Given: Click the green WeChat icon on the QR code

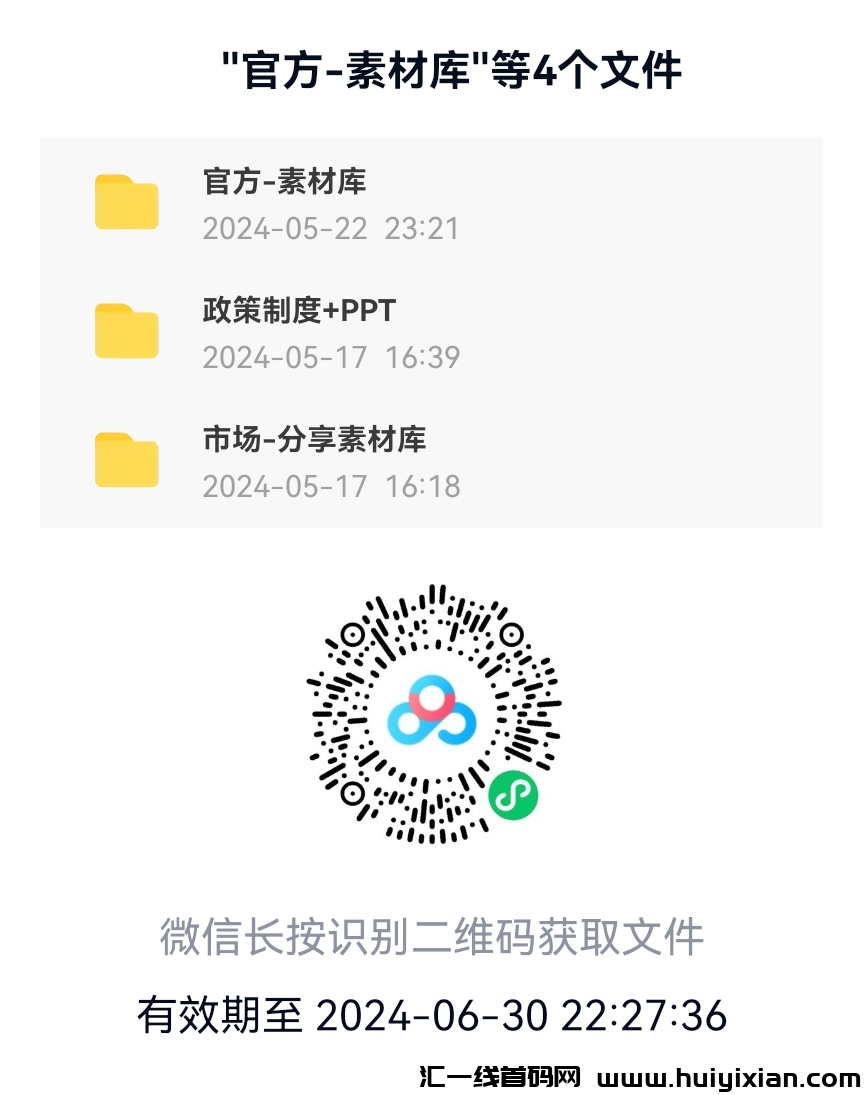Looking at the screenshot, I should [x=512, y=795].
